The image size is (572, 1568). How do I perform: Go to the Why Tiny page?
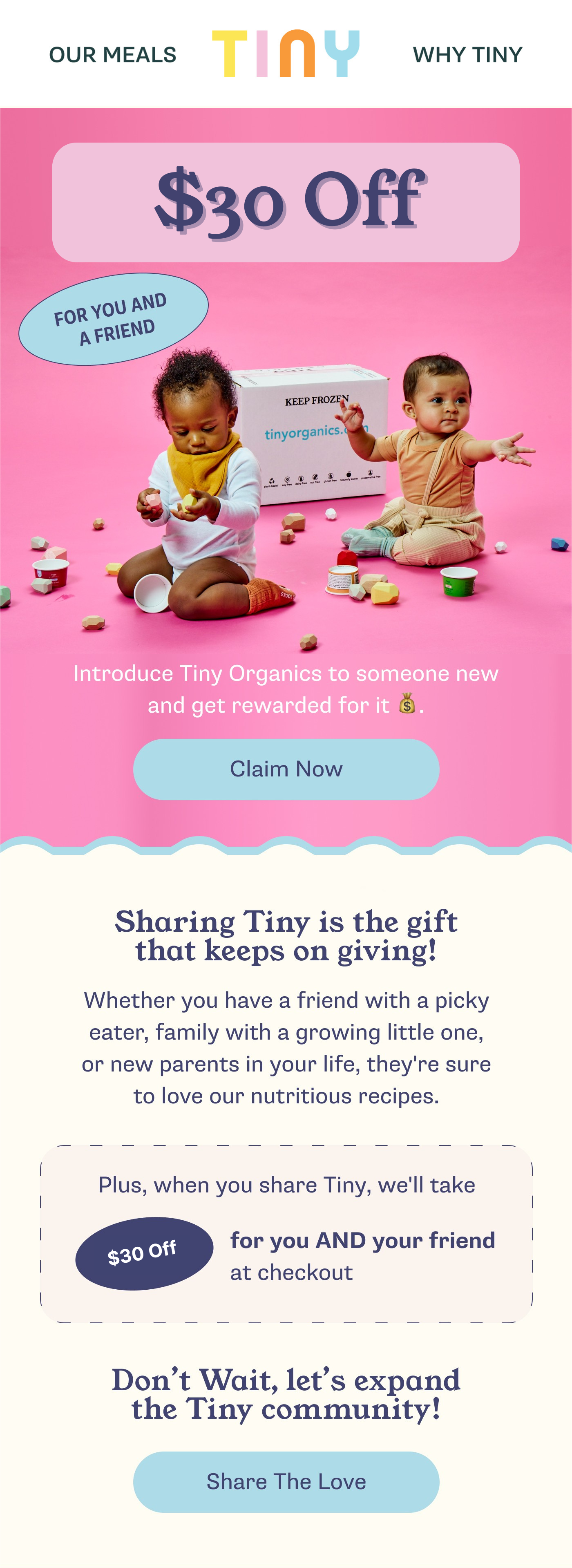pyautogui.click(x=467, y=55)
